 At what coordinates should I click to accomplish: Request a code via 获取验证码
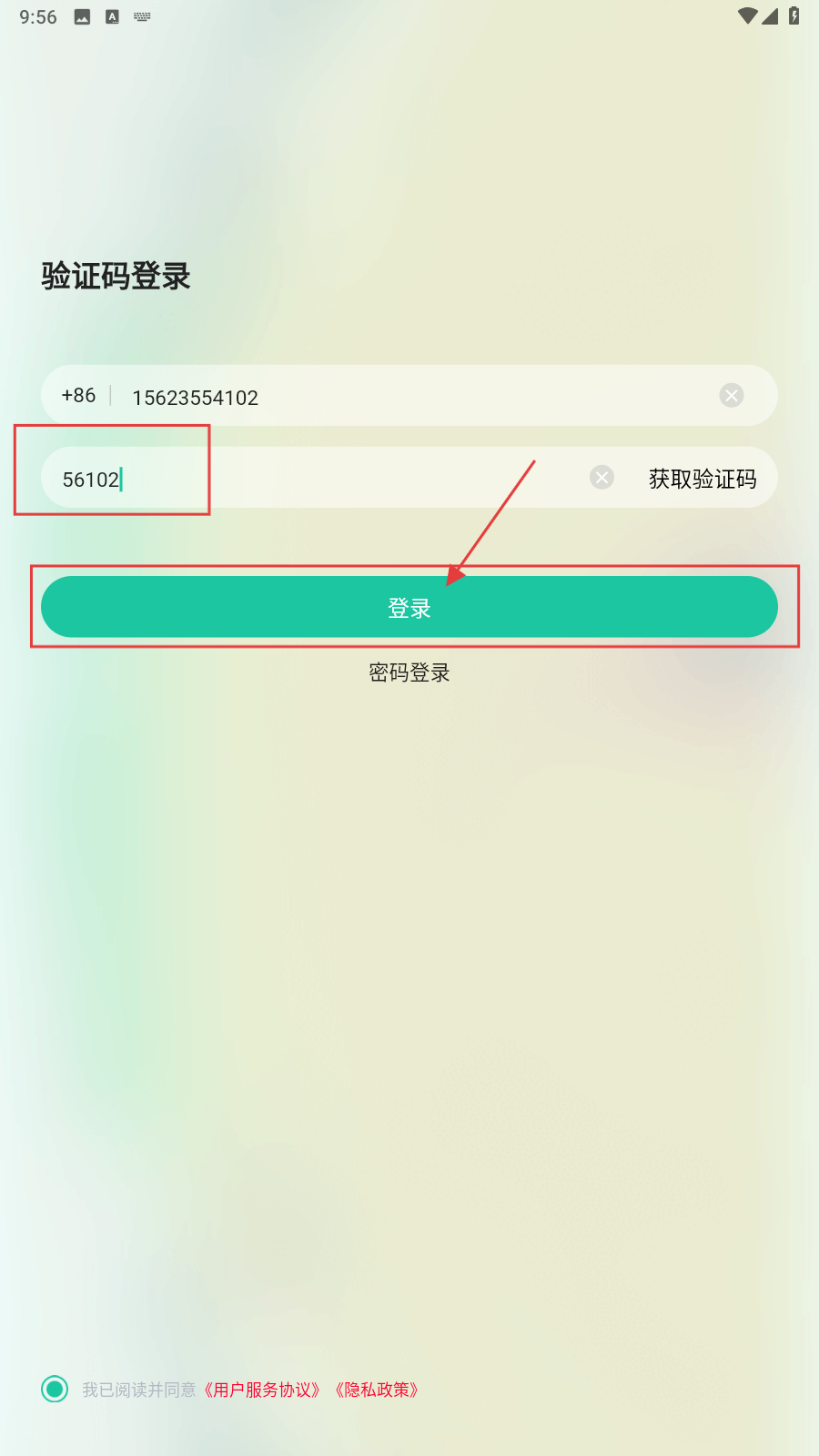tap(703, 479)
